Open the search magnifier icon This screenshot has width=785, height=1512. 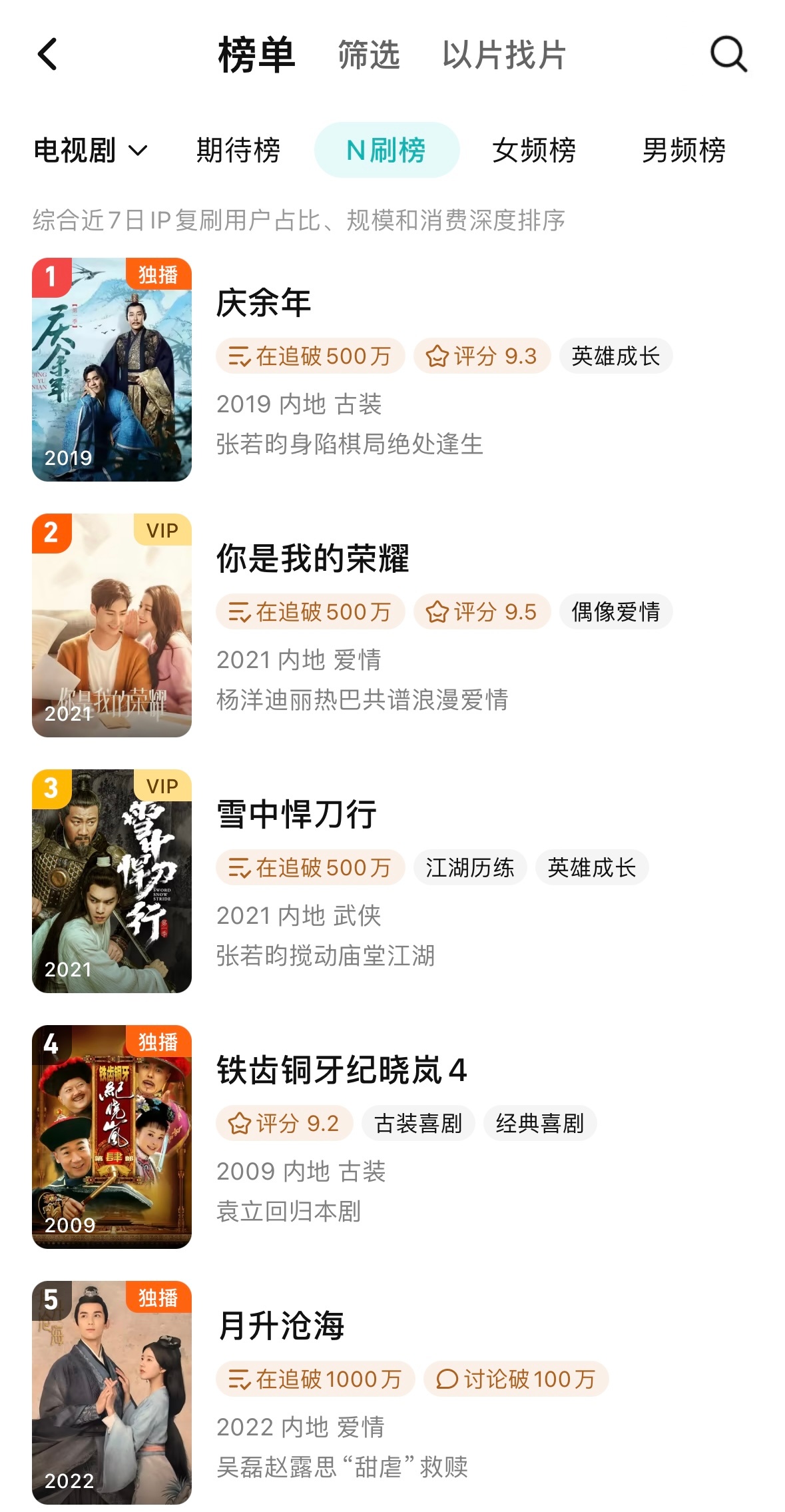coord(728,54)
